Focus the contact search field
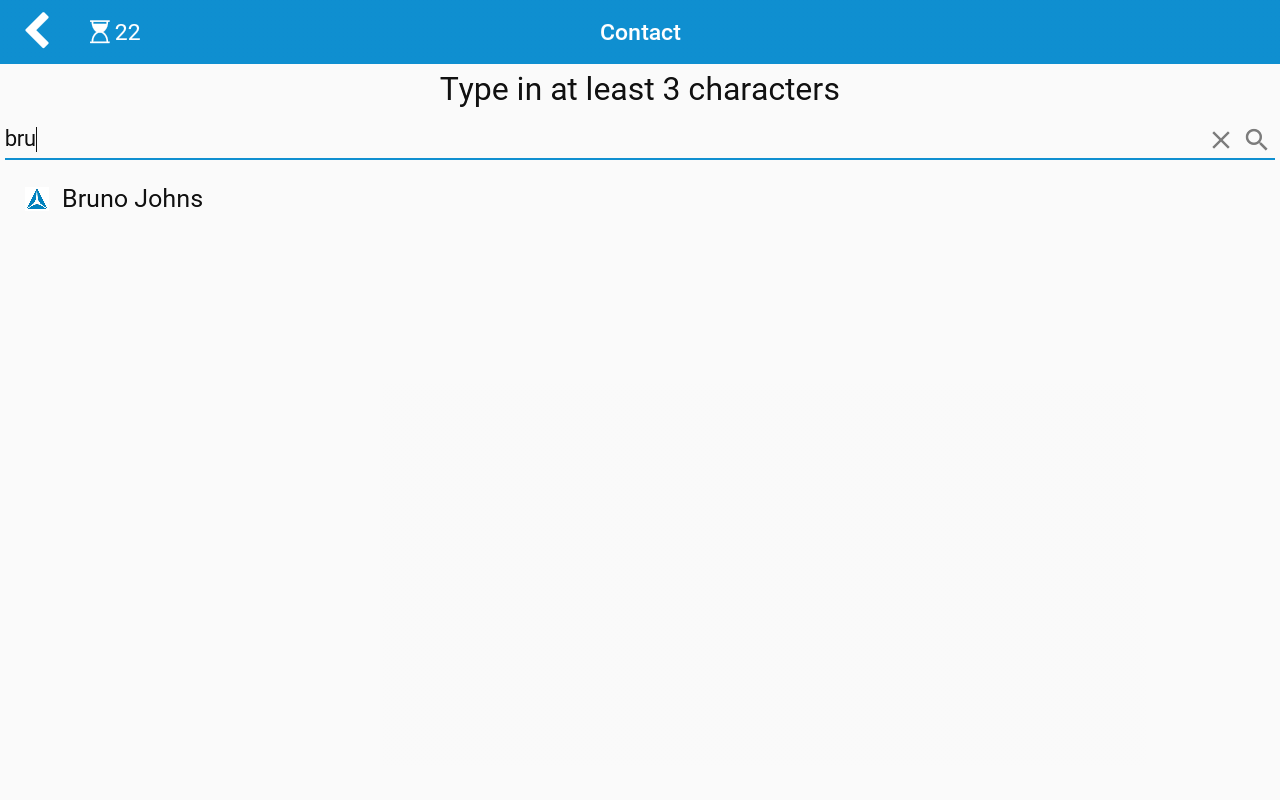The height and width of the screenshot is (800, 1280). point(600,139)
